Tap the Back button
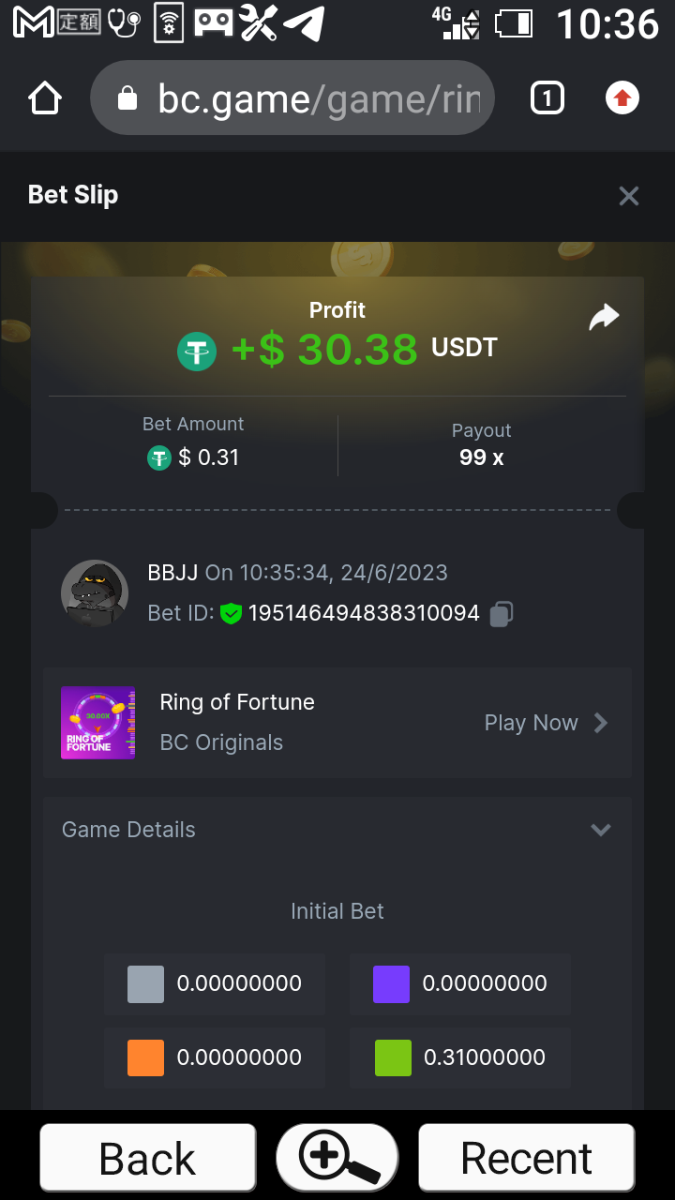Image resolution: width=675 pixels, height=1200 pixels. pyautogui.click(x=148, y=1159)
